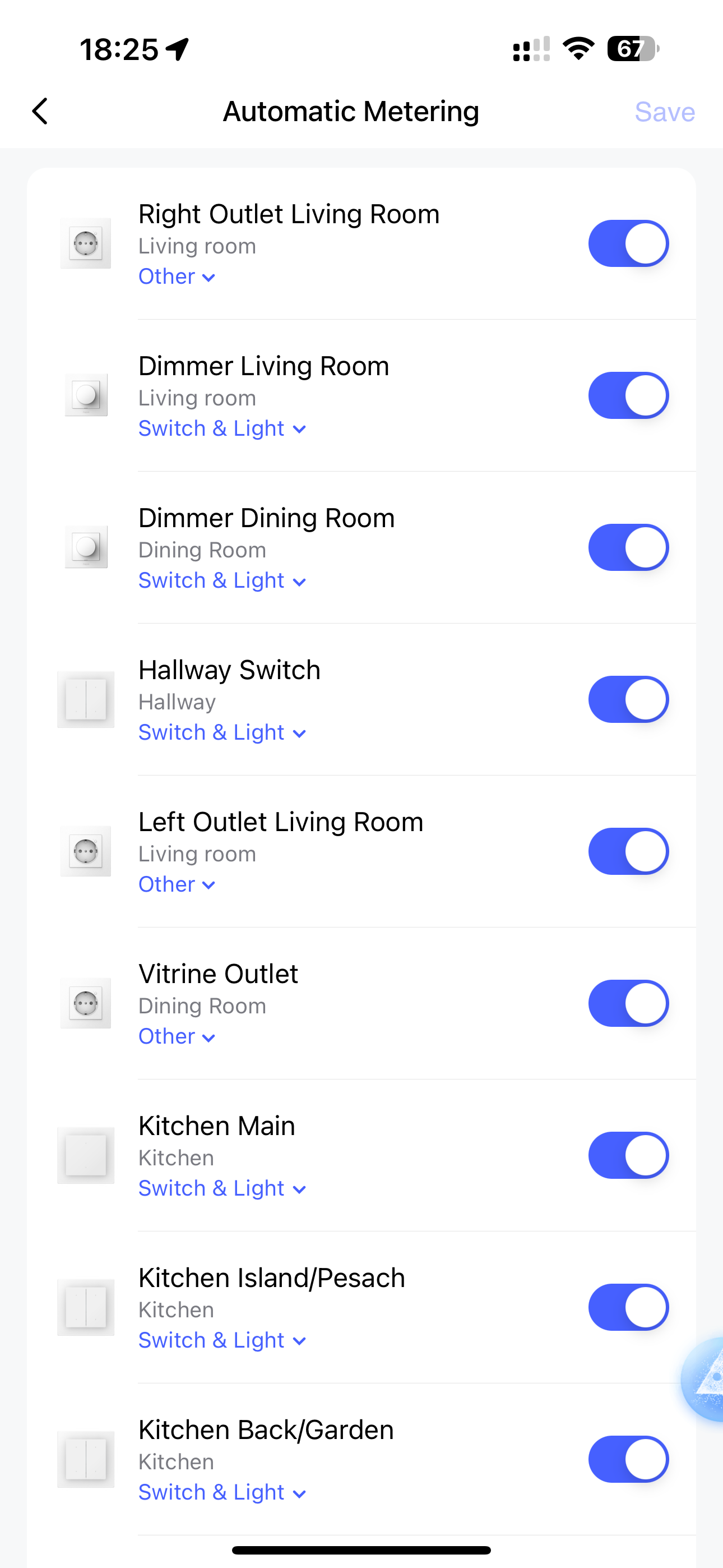Toggle Left Outlet Living Room metering
The image size is (723, 1568).
pyautogui.click(x=628, y=851)
